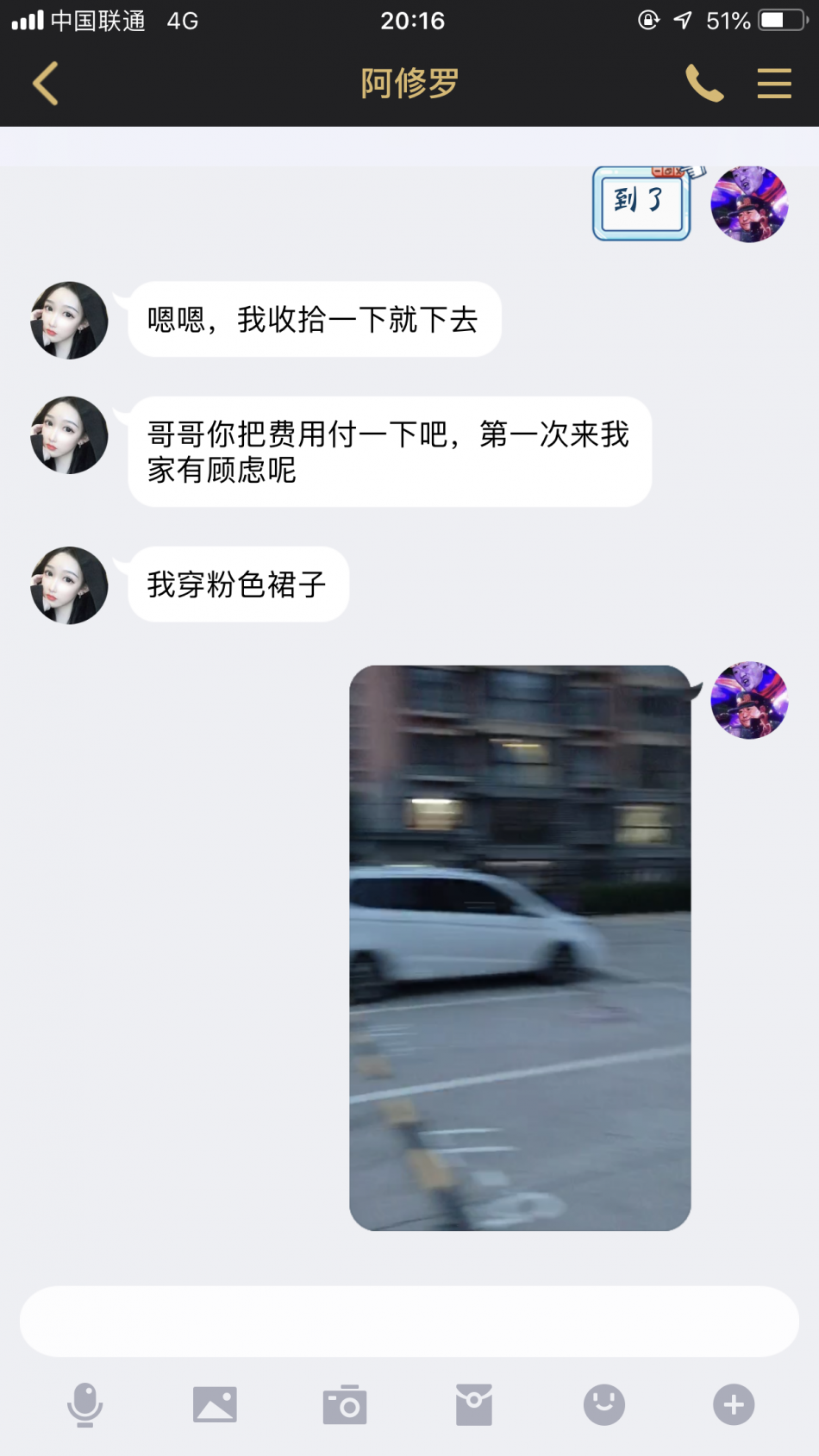Open 阿修罗's avatar beside 我穿粉色裙子
Image resolution: width=819 pixels, height=1456 pixels.
coord(69,585)
